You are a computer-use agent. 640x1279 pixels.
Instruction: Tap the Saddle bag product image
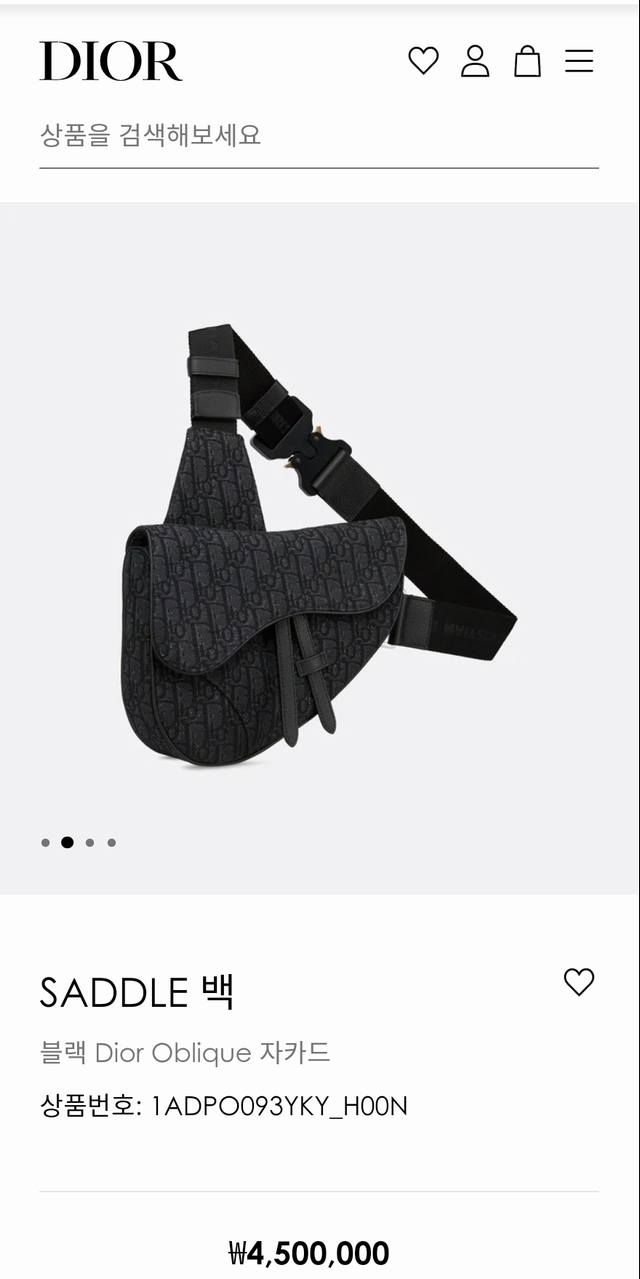(x=318, y=545)
